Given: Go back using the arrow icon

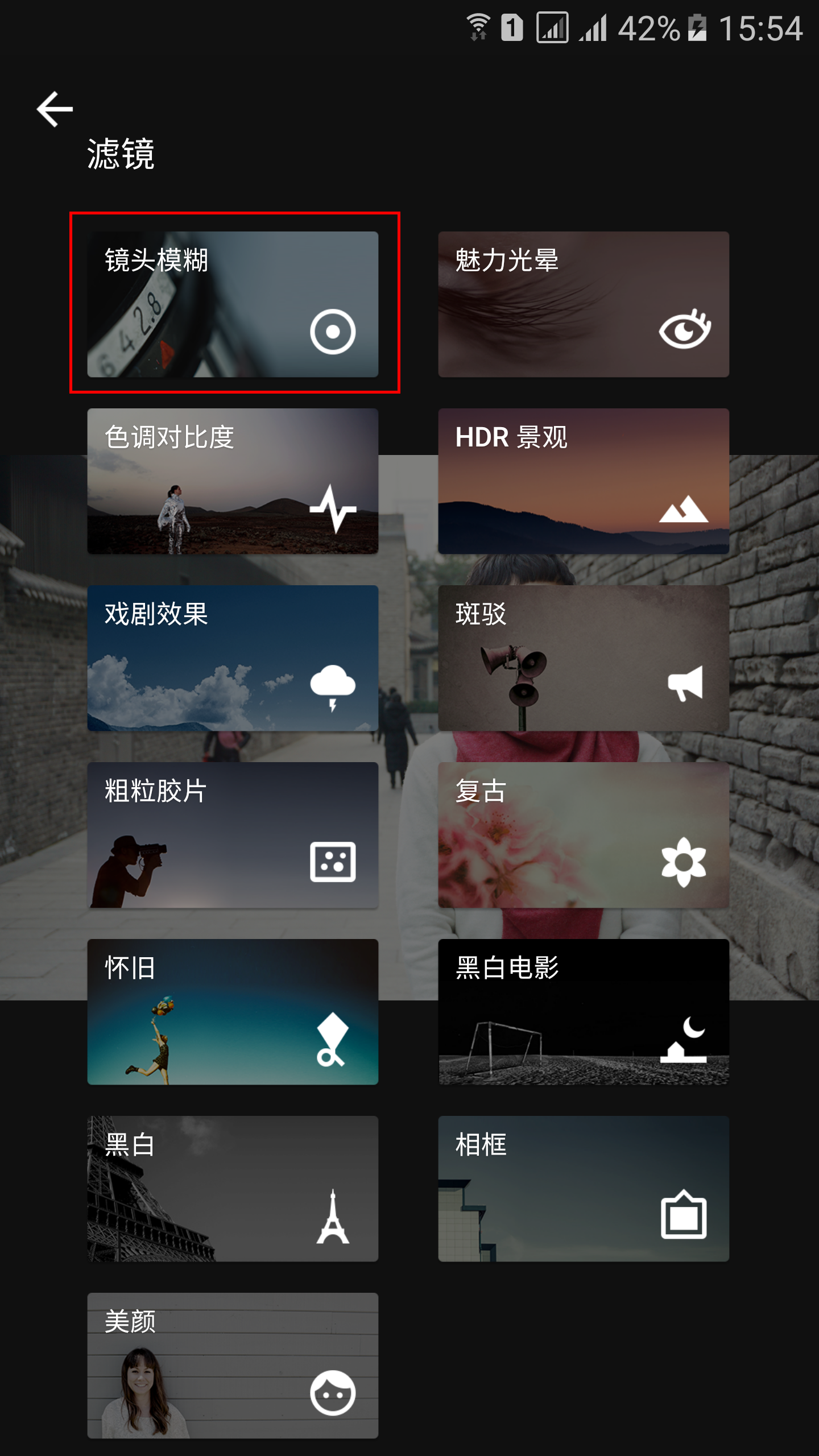Looking at the screenshot, I should (55, 109).
